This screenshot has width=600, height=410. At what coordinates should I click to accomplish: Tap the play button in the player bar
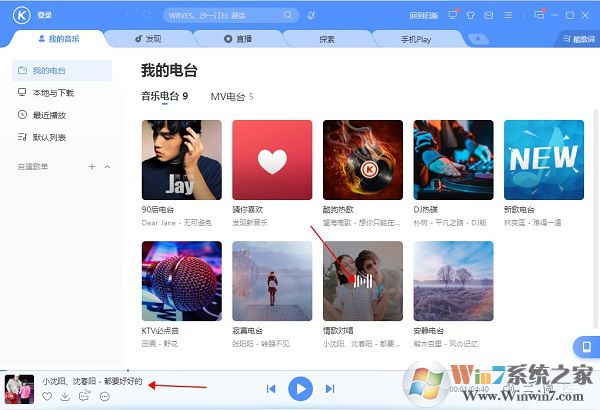pyautogui.click(x=299, y=388)
